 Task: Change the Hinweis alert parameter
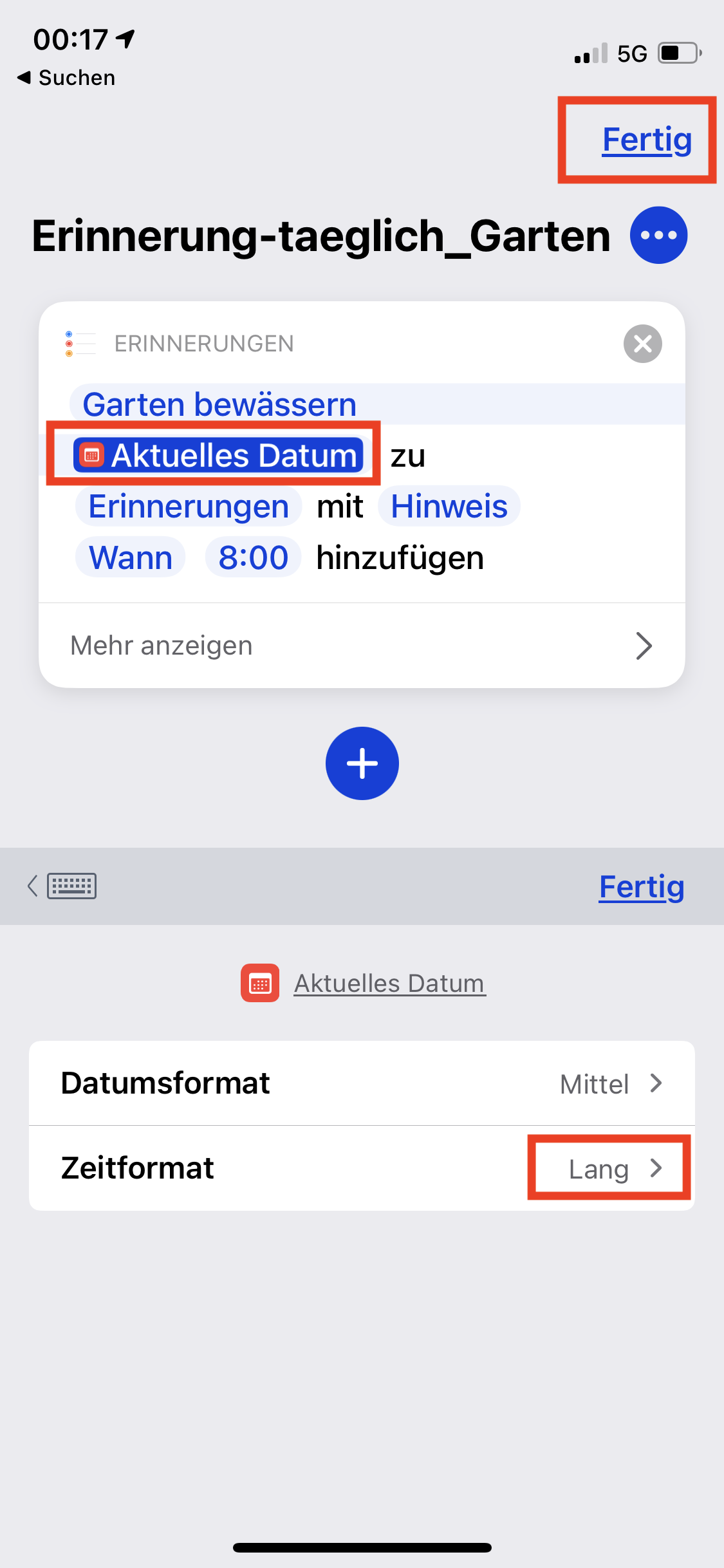click(449, 506)
